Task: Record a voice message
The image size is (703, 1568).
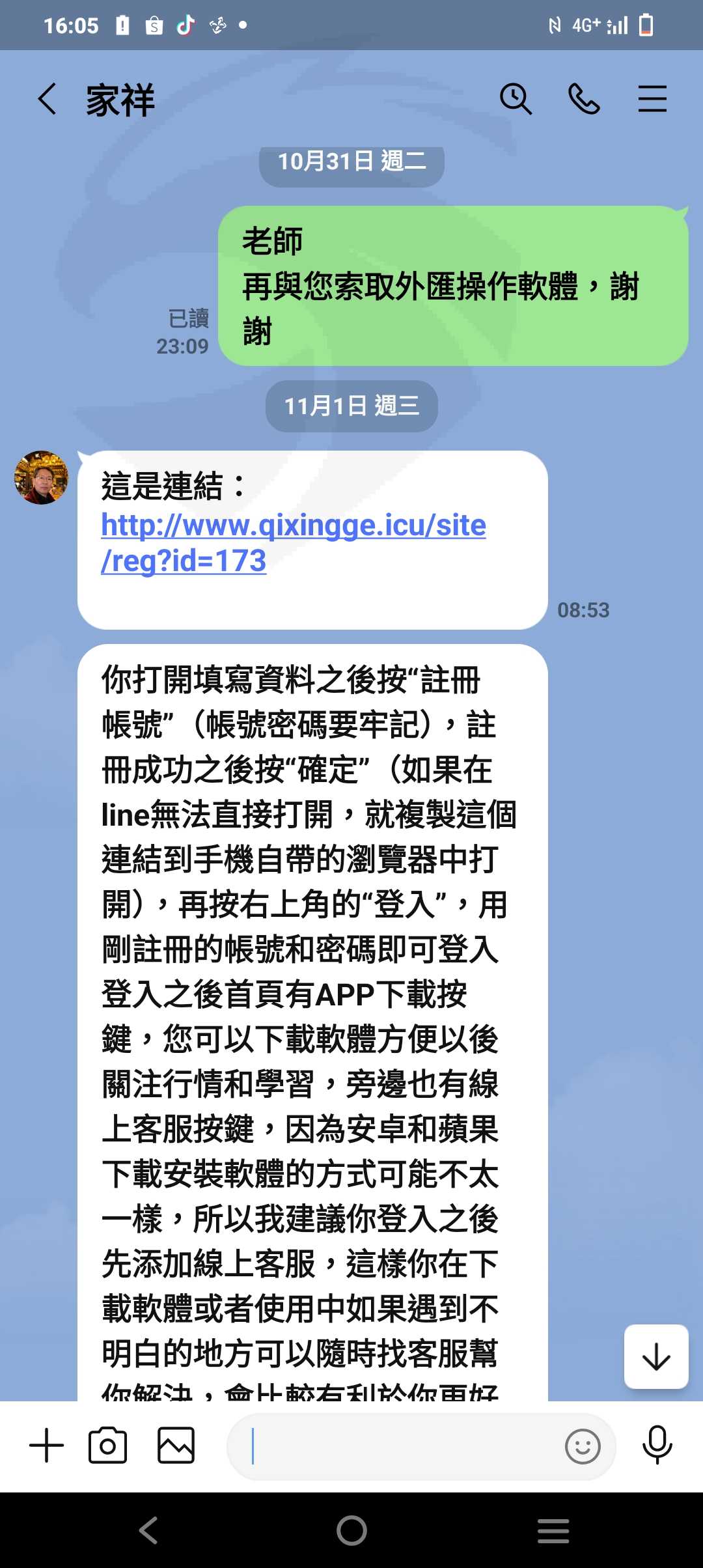Action: (657, 1445)
